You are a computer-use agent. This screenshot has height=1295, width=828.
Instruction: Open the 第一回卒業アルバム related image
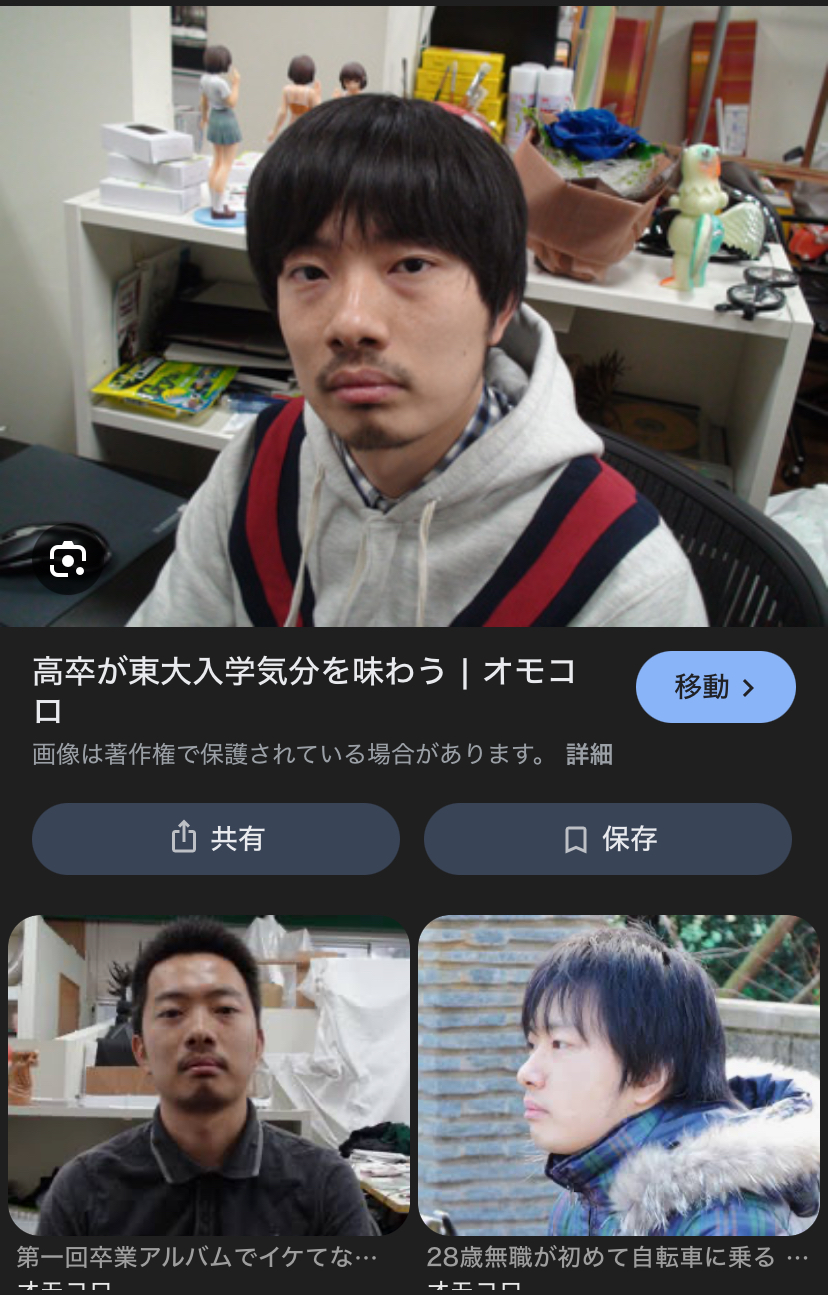(x=209, y=1075)
